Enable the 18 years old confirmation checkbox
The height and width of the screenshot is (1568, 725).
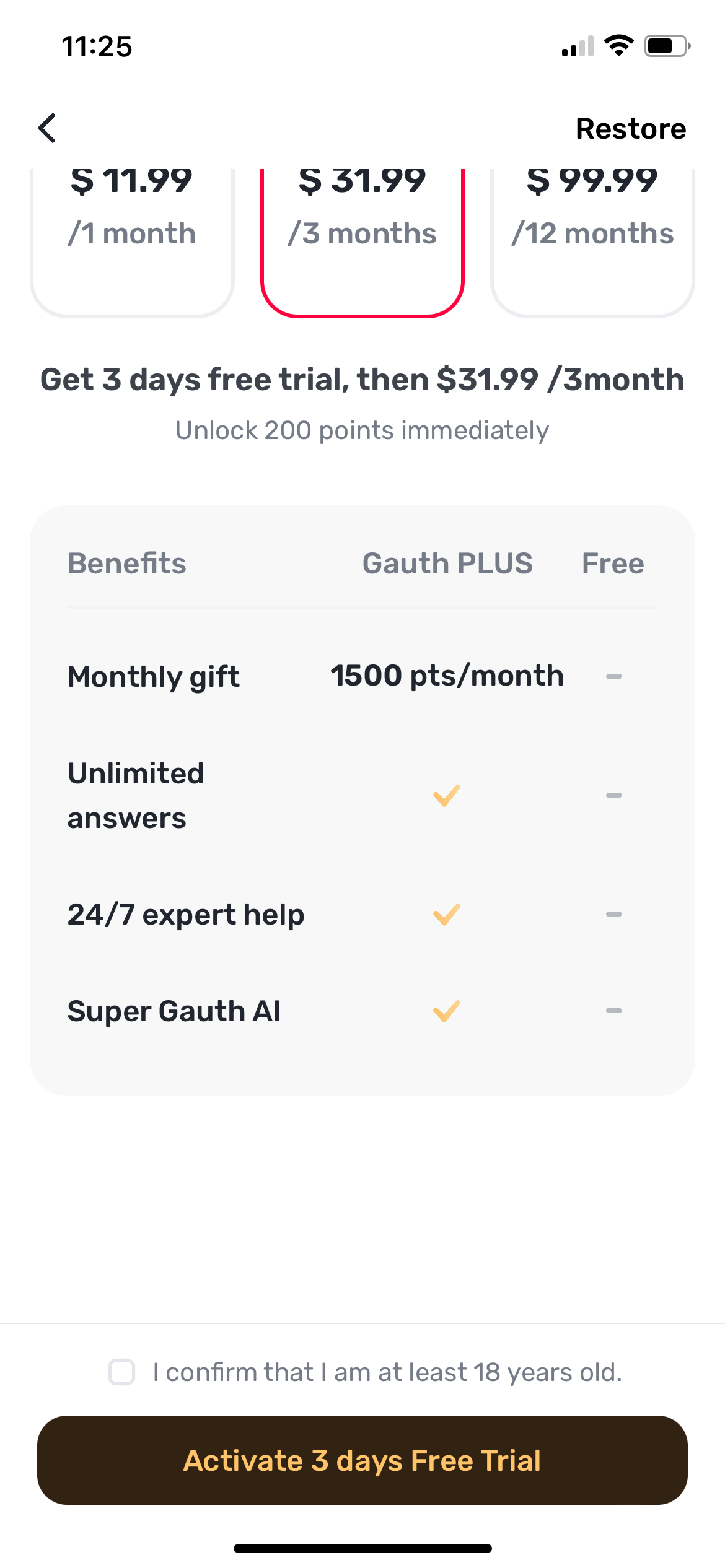coord(123,1370)
